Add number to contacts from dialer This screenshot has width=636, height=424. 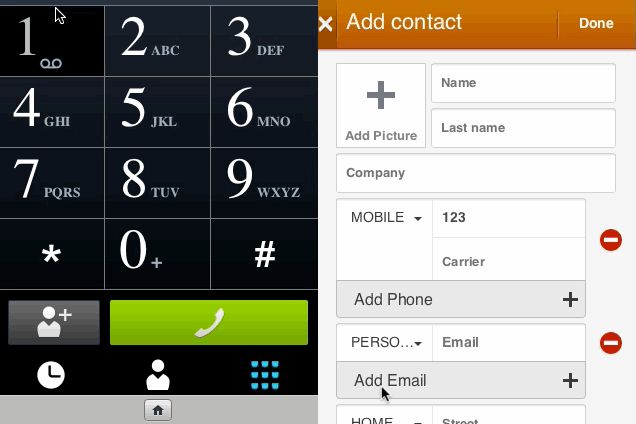coord(54,322)
